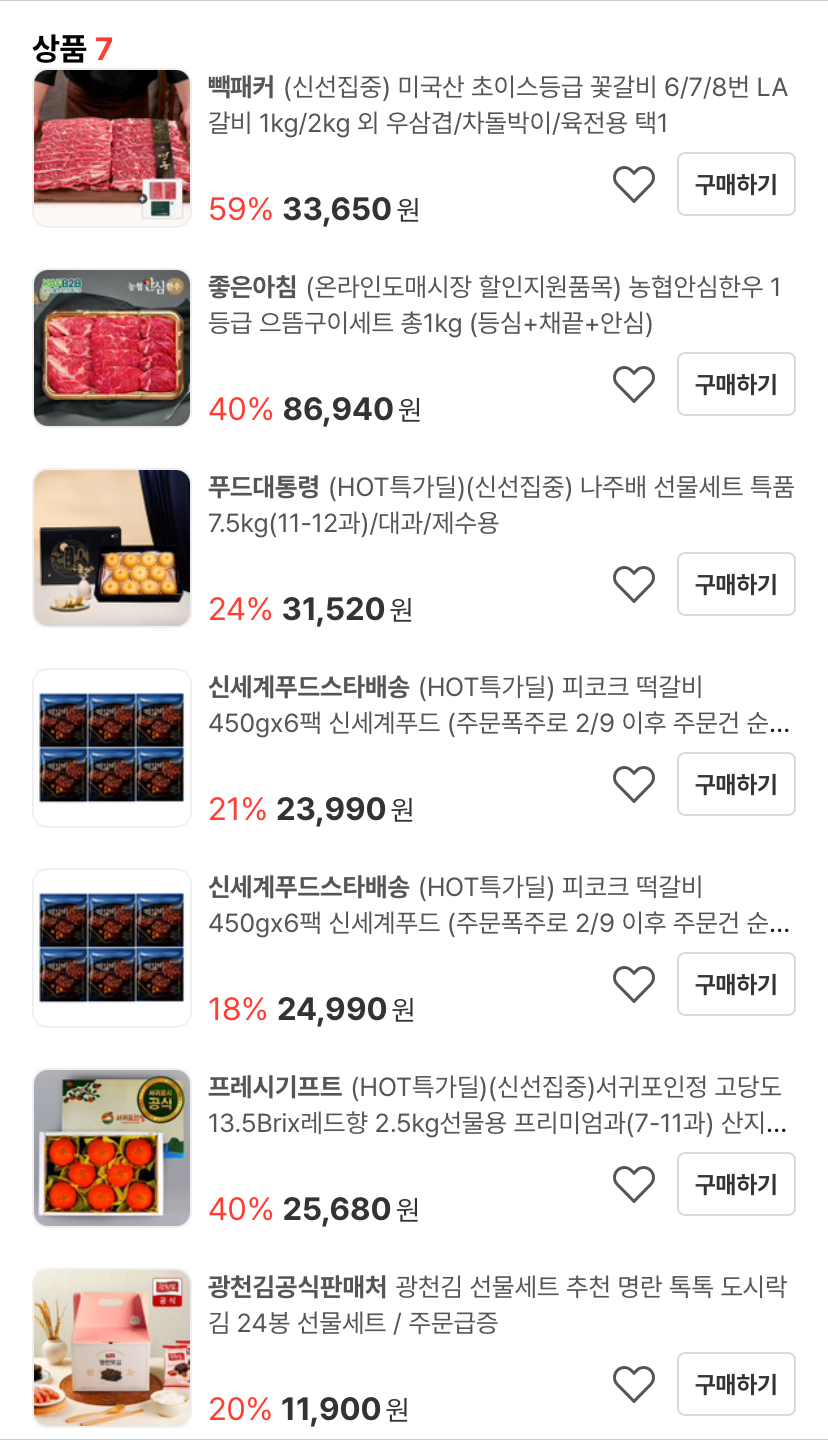The image size is (828, 1440).
Task: Open the 빽패커 꽃갈비 product image
Action: coord(112,148)
